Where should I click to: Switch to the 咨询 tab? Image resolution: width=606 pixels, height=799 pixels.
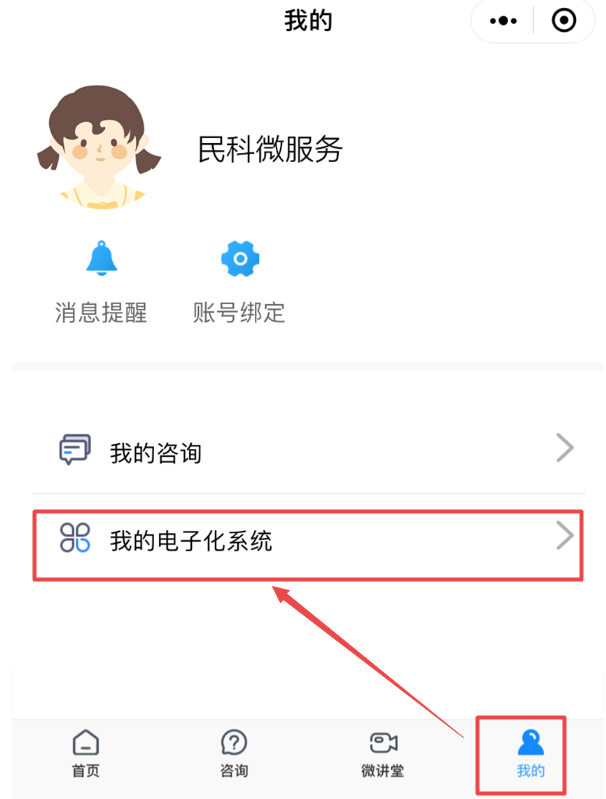pos(233,753)
